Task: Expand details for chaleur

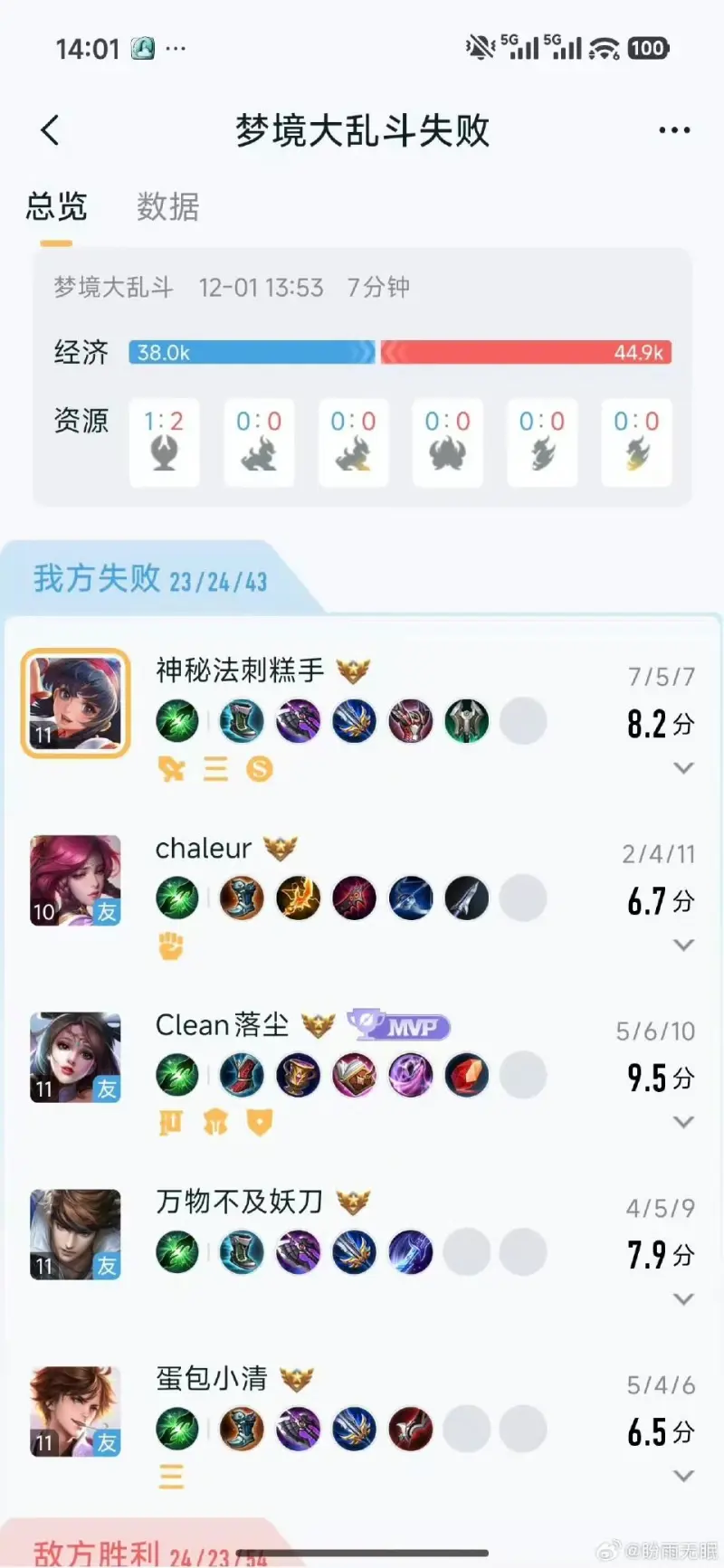Action: point(684,945)
